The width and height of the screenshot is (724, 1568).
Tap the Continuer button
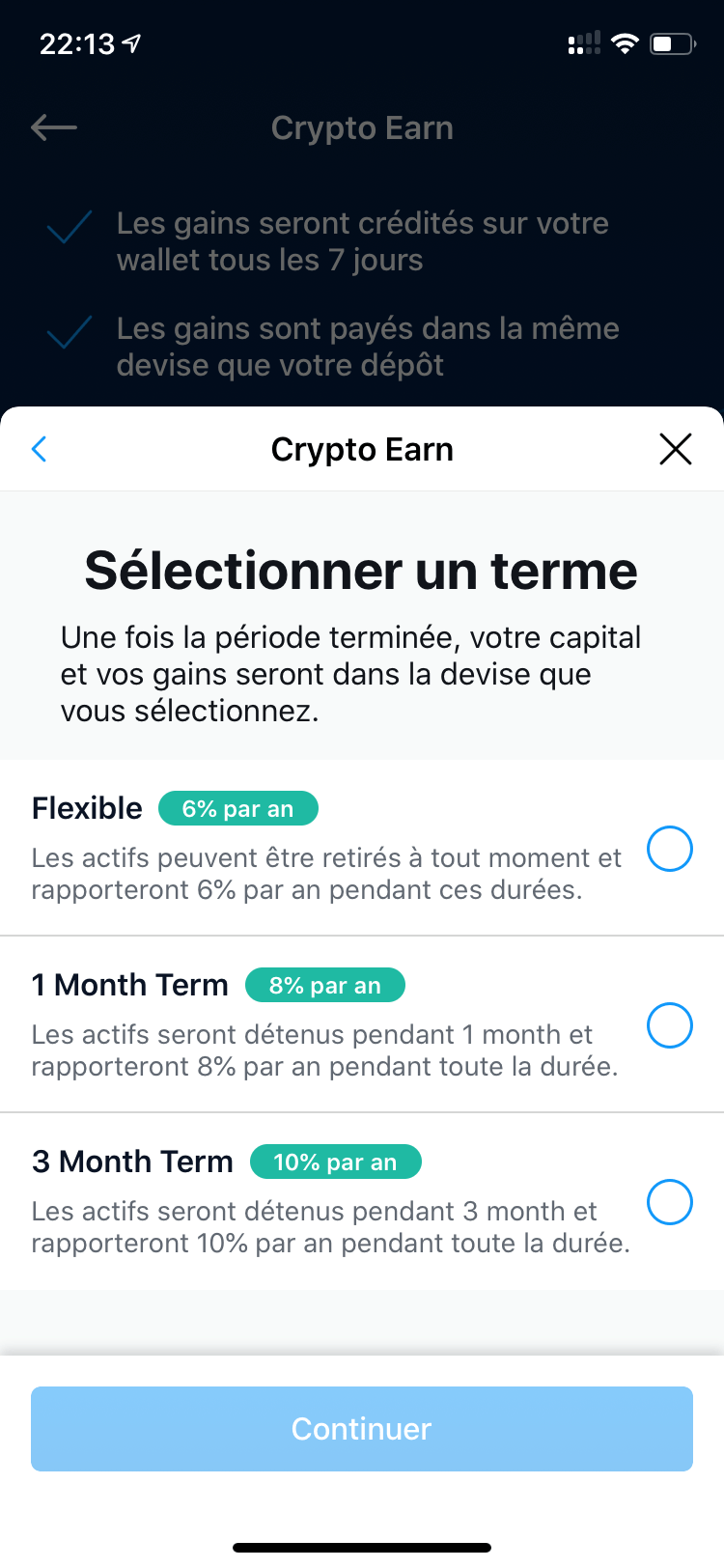tap(362, 1429)
